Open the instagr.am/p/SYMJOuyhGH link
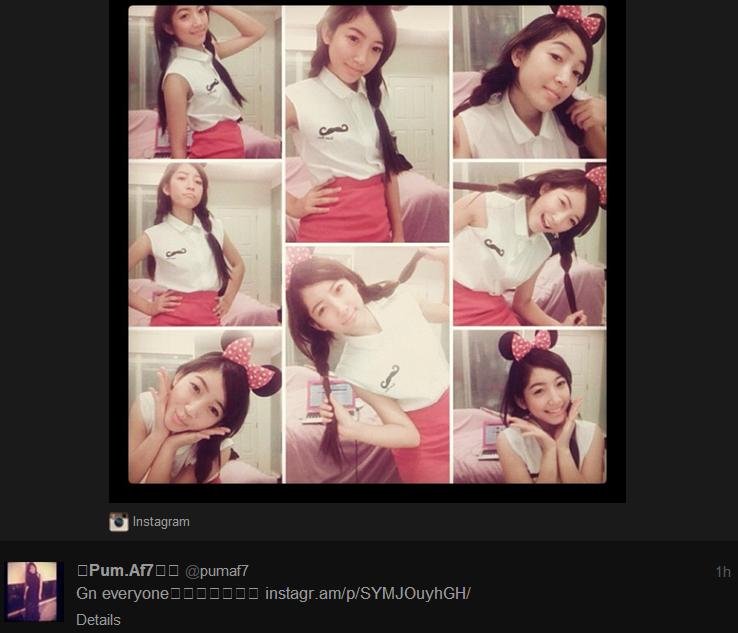Image resolution: width=738 pixels, height=633 pixels. coord(367,593)
